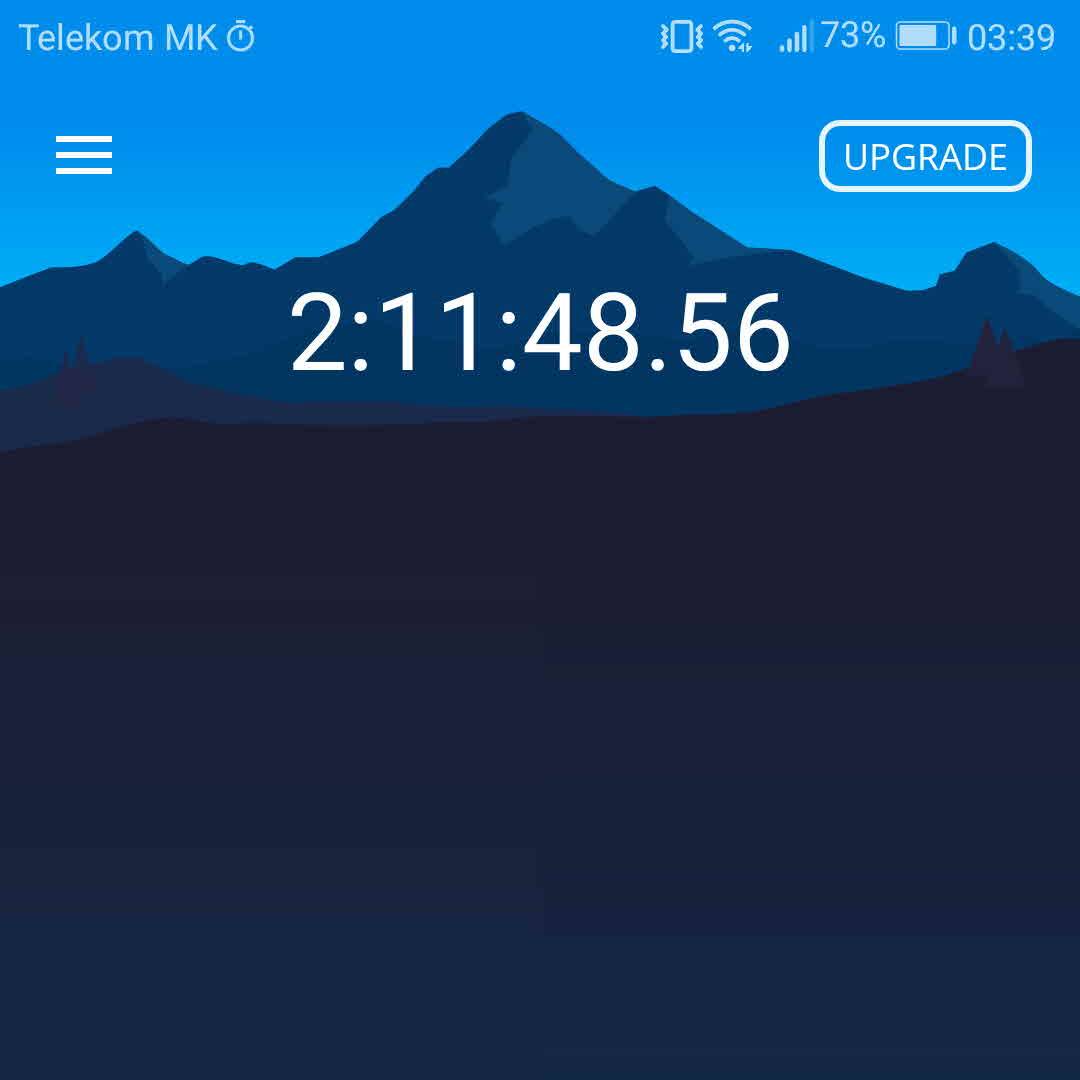Tap the UPGRADE button
The width and height of the screenshot is (1080, 1080).
pos(925,157)
